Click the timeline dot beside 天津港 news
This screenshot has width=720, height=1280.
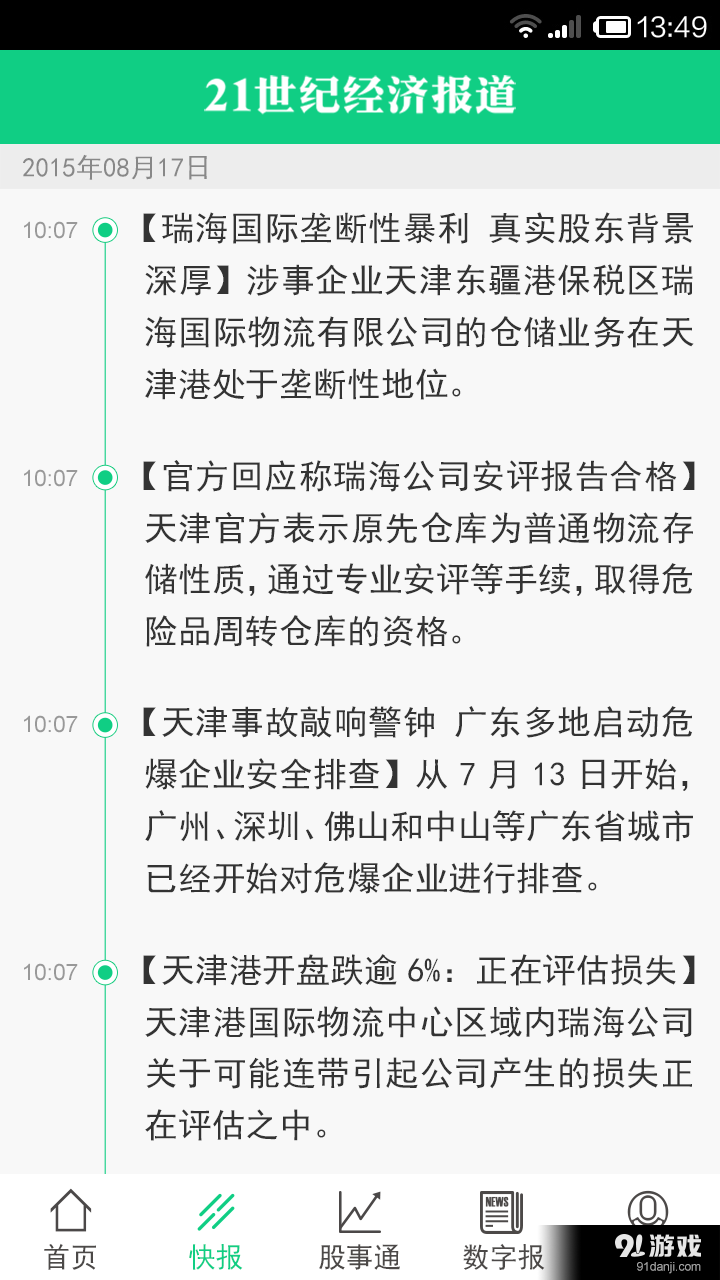coord(103,971)
